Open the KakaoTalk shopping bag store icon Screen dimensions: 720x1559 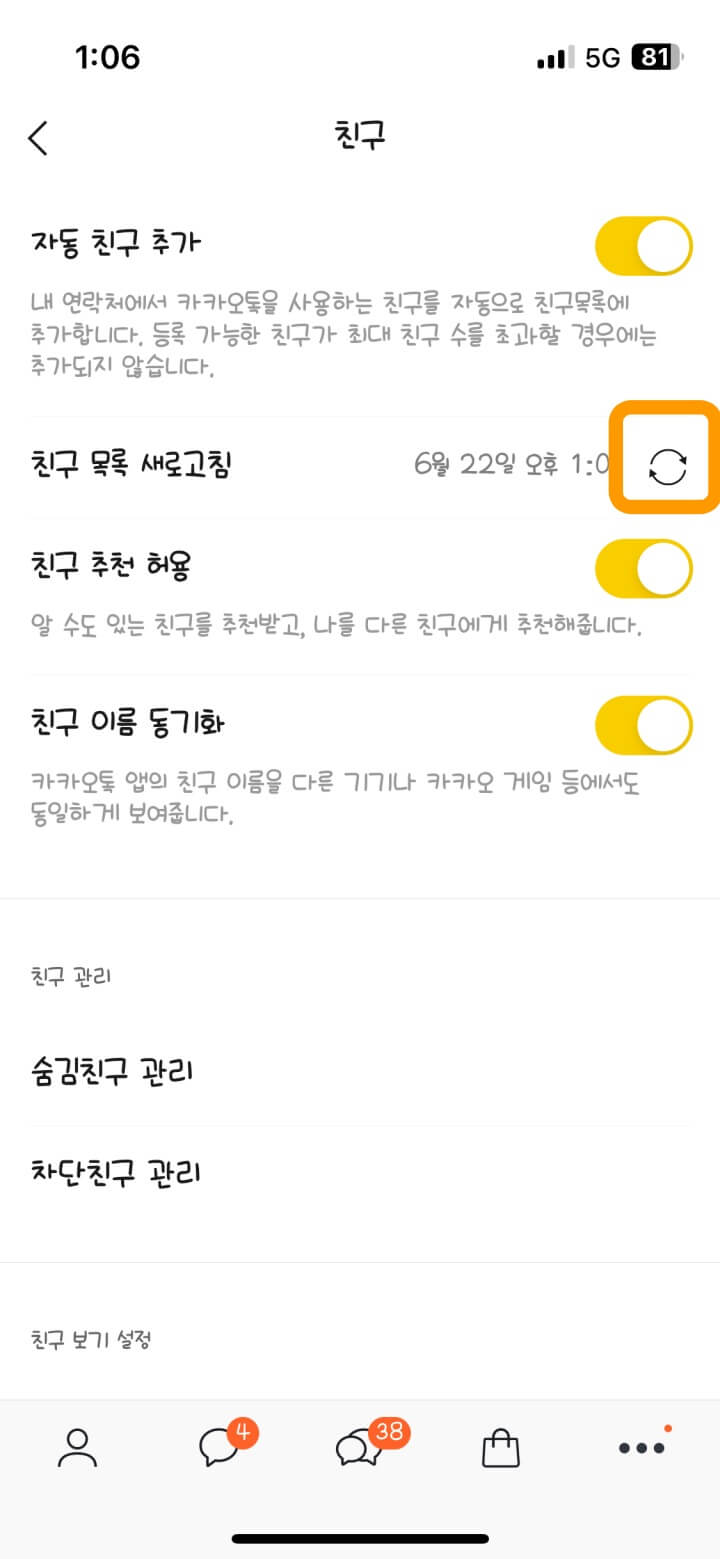pos(500,1445)
